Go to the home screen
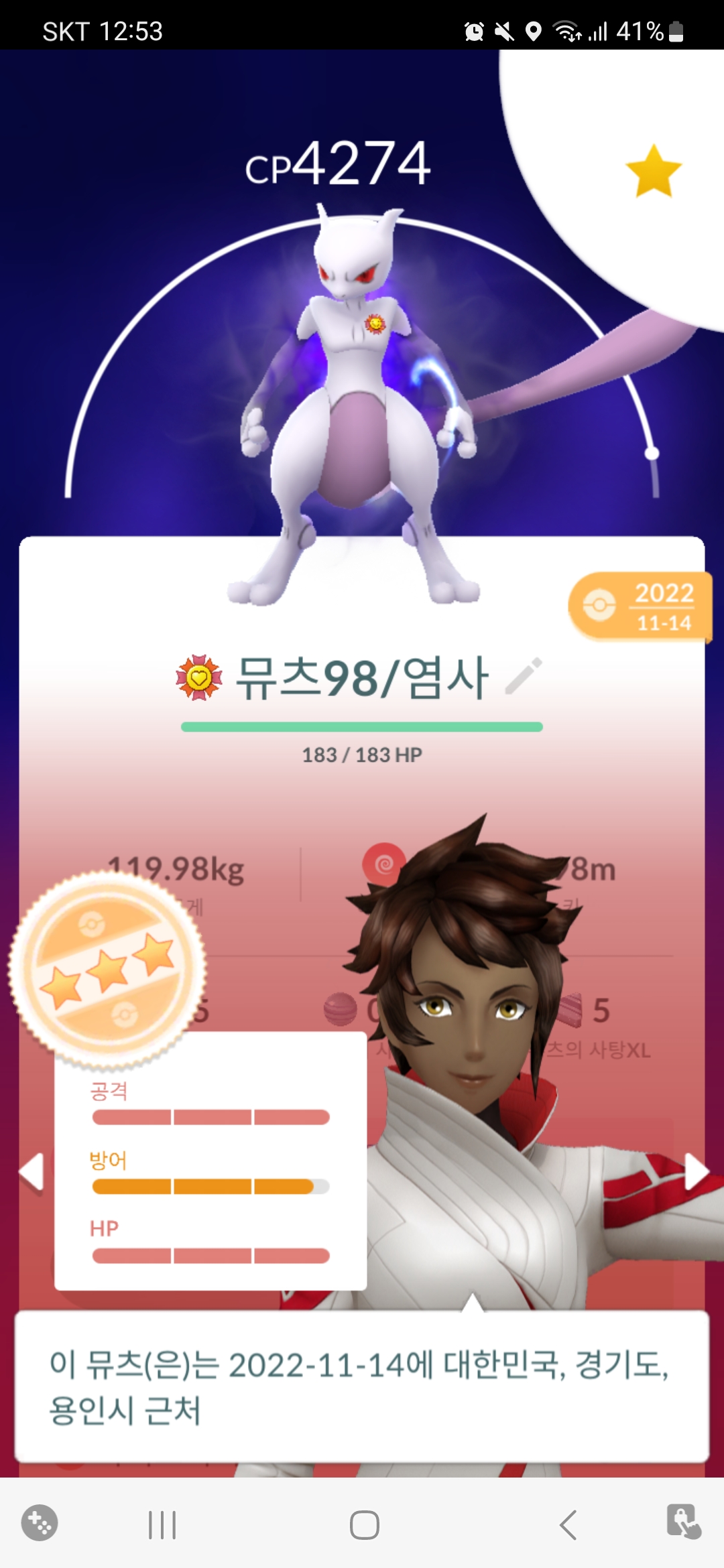Image resolution: width=724 pixels, height=1568 pixels. pos(364,1525)
